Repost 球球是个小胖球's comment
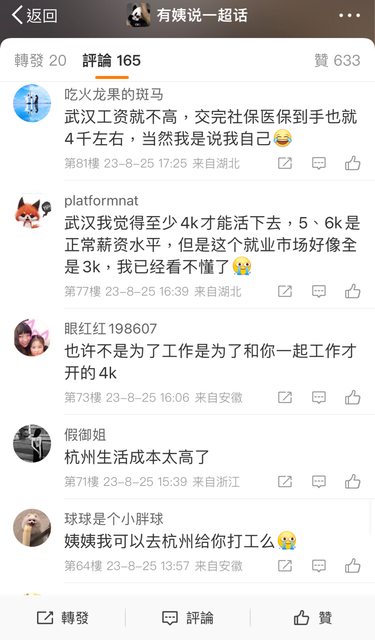This screenshot has width=375, height=640. 285,566
